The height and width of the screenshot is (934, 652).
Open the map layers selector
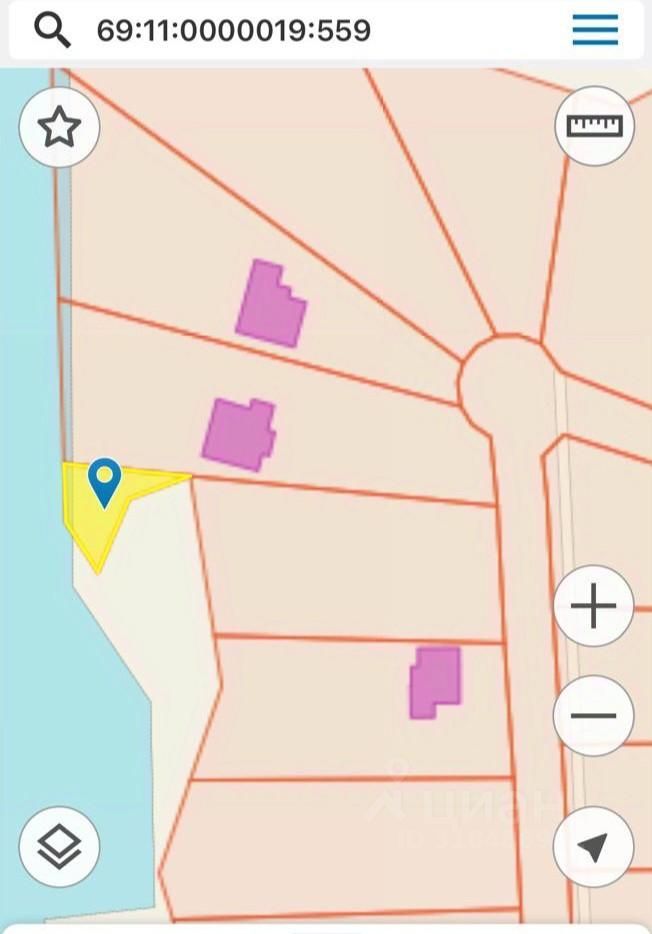click(x=59, y=847)
